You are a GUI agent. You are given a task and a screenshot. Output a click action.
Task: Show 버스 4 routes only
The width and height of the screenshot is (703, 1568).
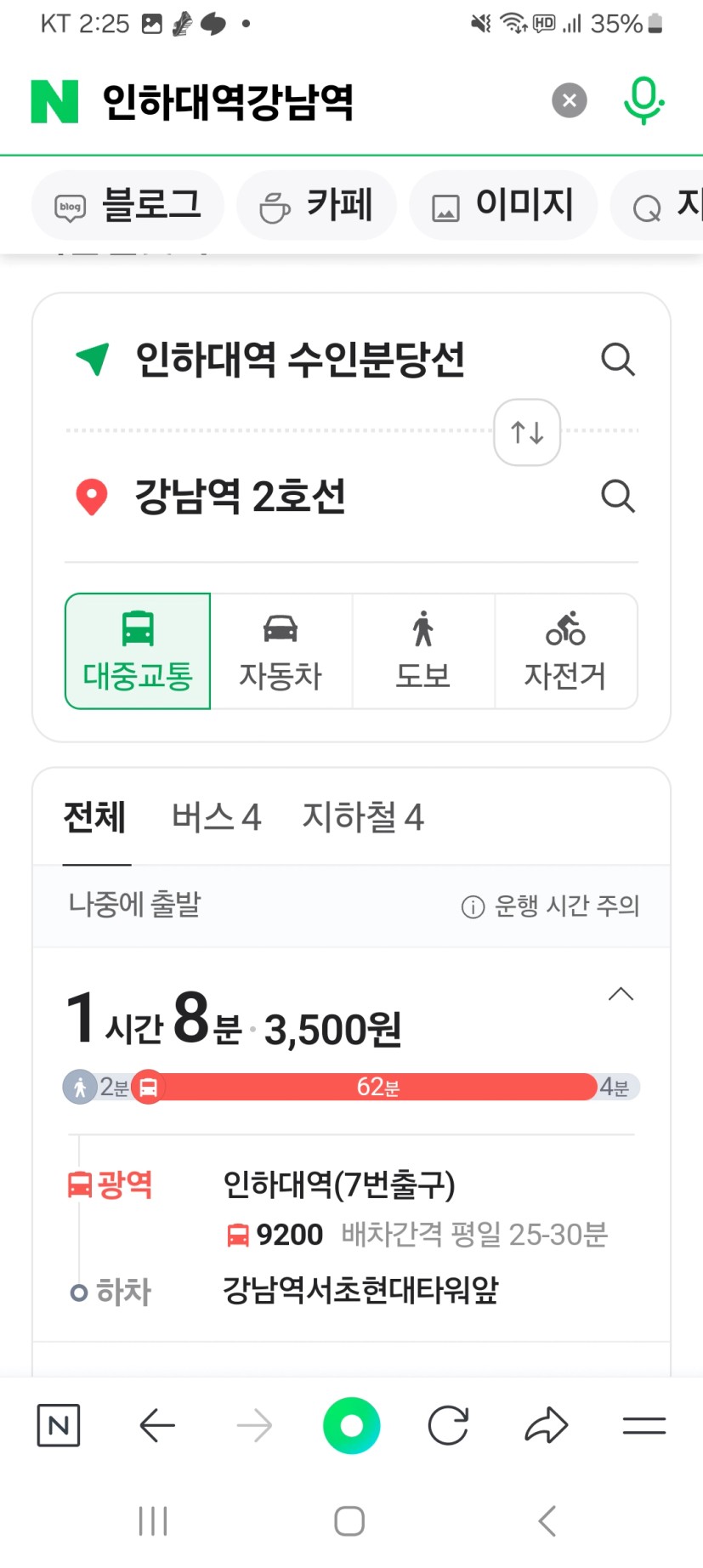[x=216, y=817]
